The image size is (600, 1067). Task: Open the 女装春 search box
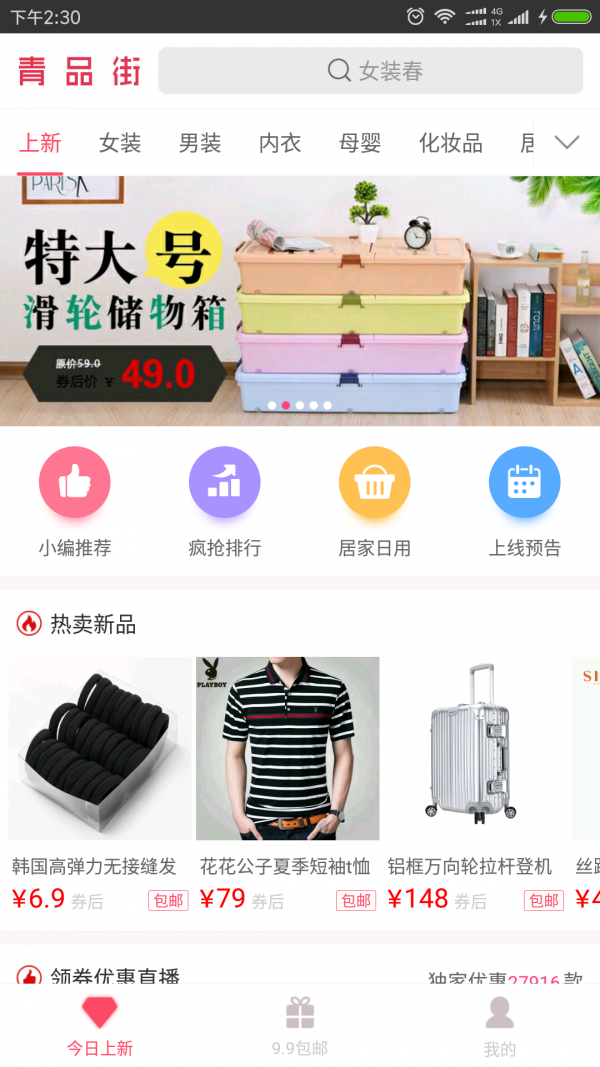tap(370, 71)
